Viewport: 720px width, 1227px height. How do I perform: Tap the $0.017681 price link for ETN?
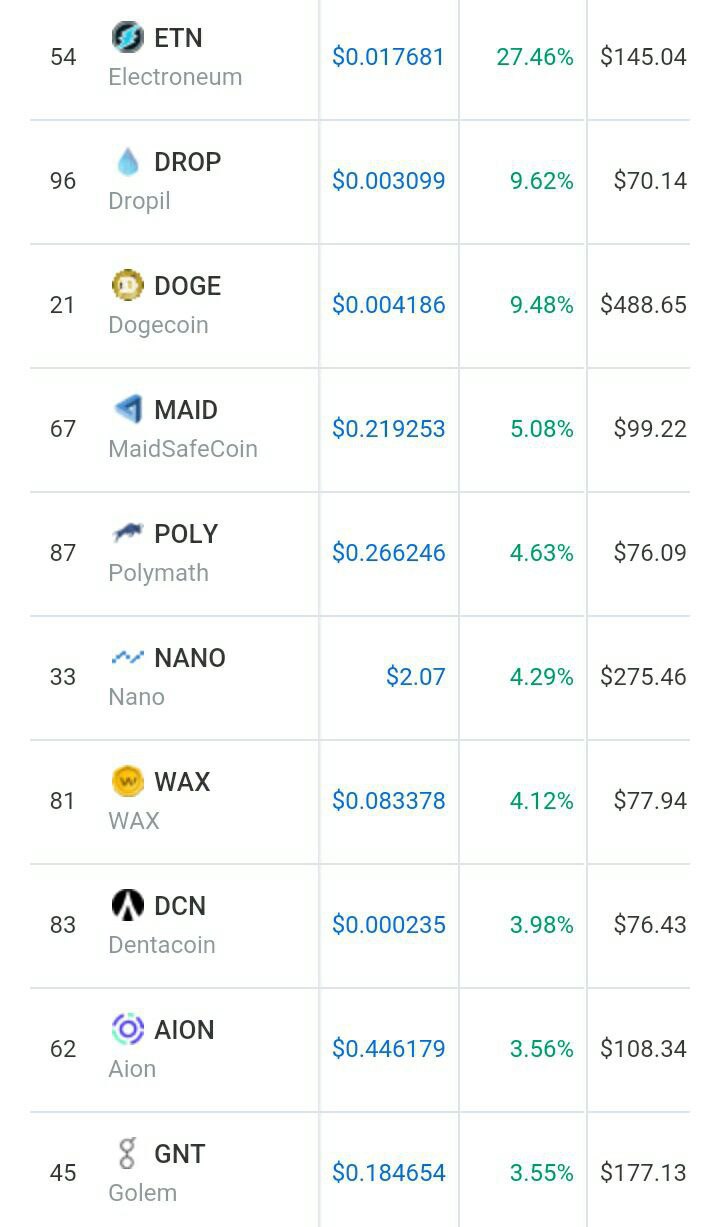tap(388, 57)
